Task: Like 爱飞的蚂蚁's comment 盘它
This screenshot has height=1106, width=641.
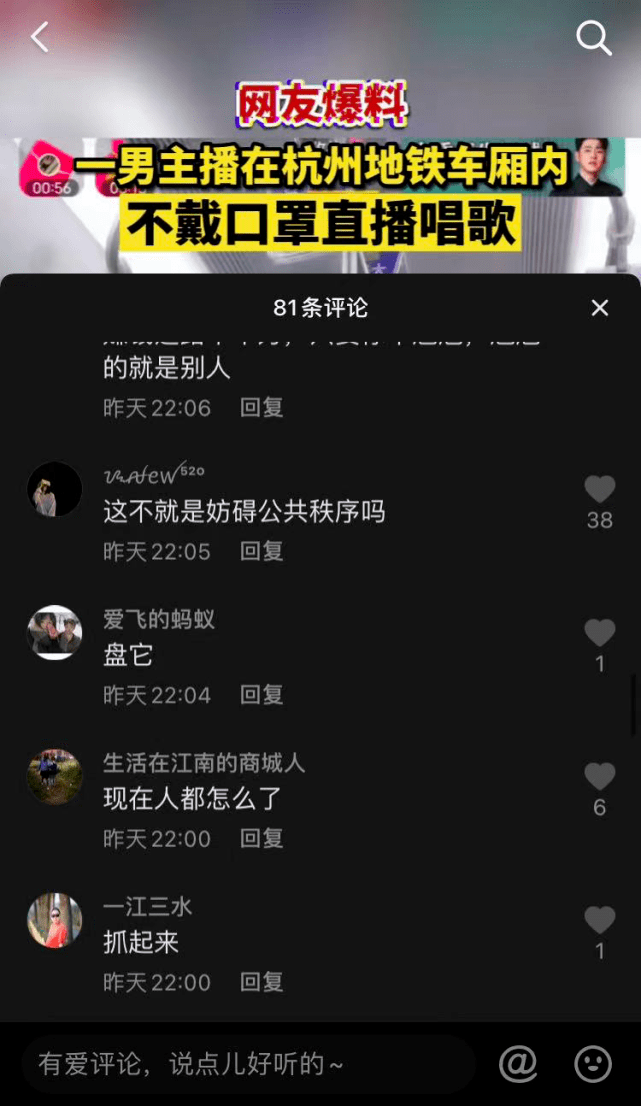Action: pyautogui.click(x=599, y=633)
